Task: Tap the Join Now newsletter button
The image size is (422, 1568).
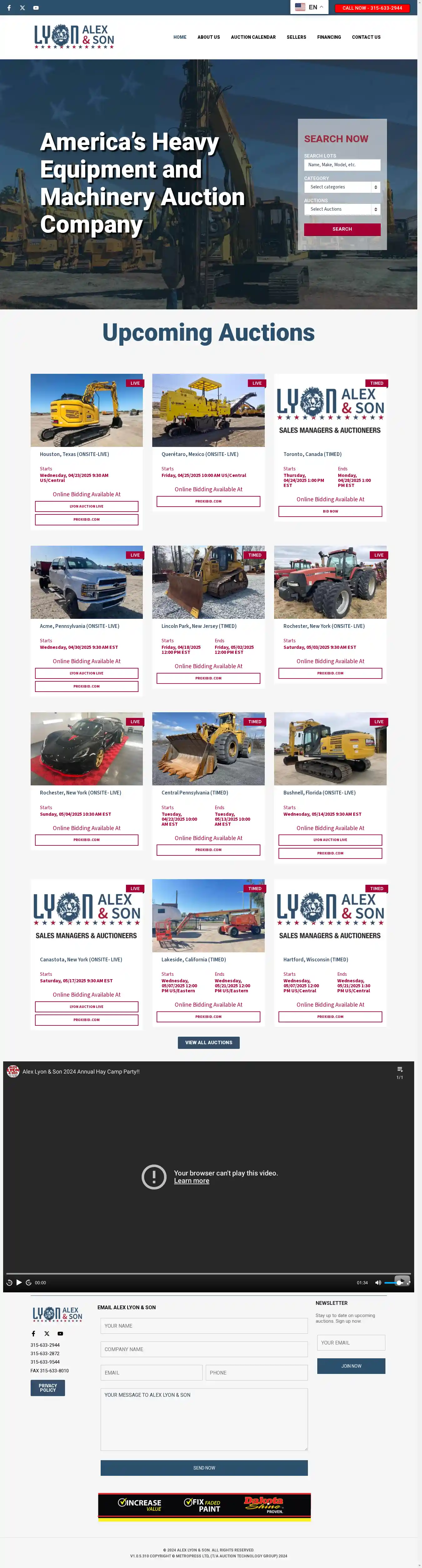Action: pyautogui.click(x=351, y=1365)
